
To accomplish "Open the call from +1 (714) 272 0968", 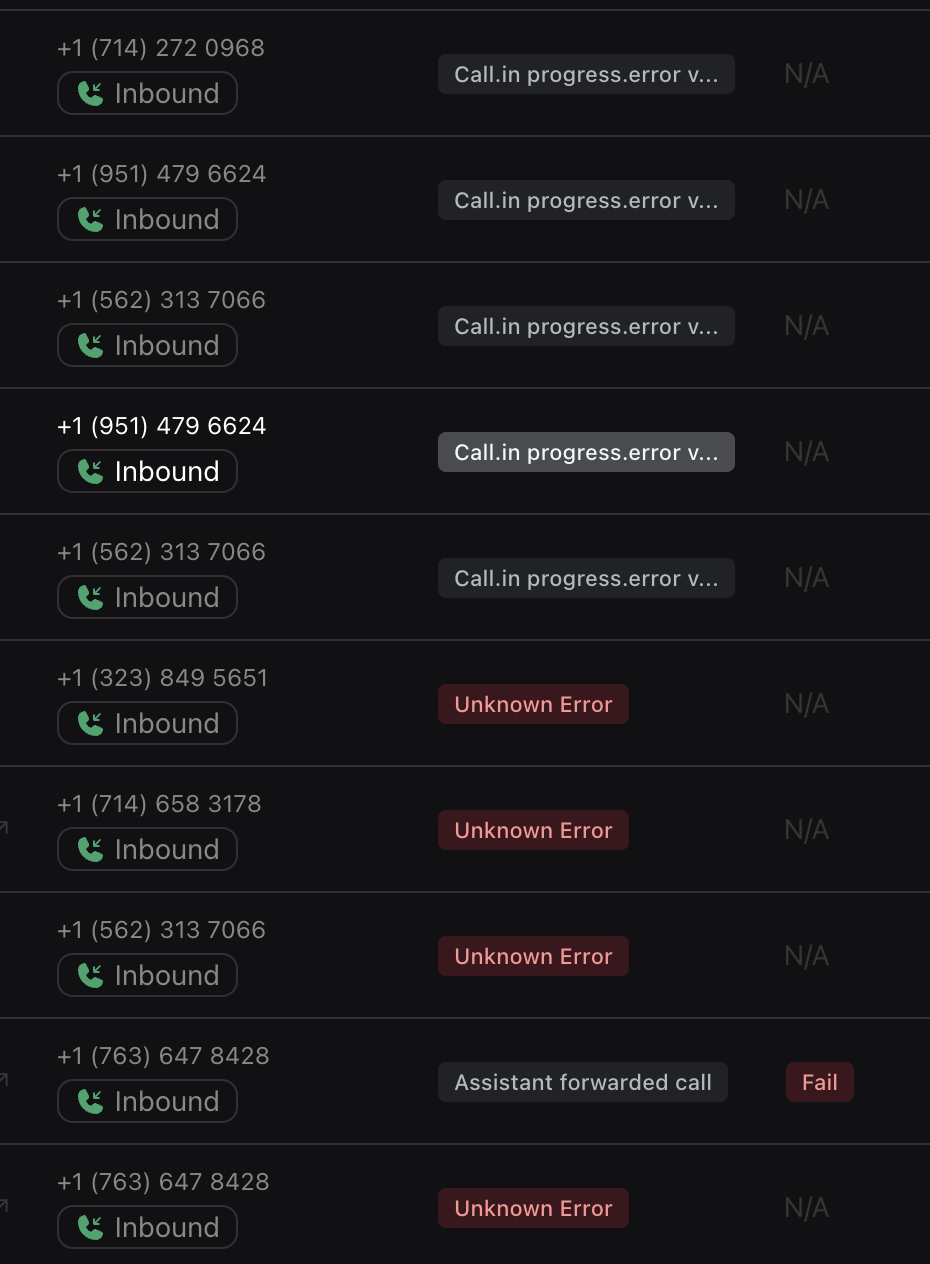I will (161, 48).
